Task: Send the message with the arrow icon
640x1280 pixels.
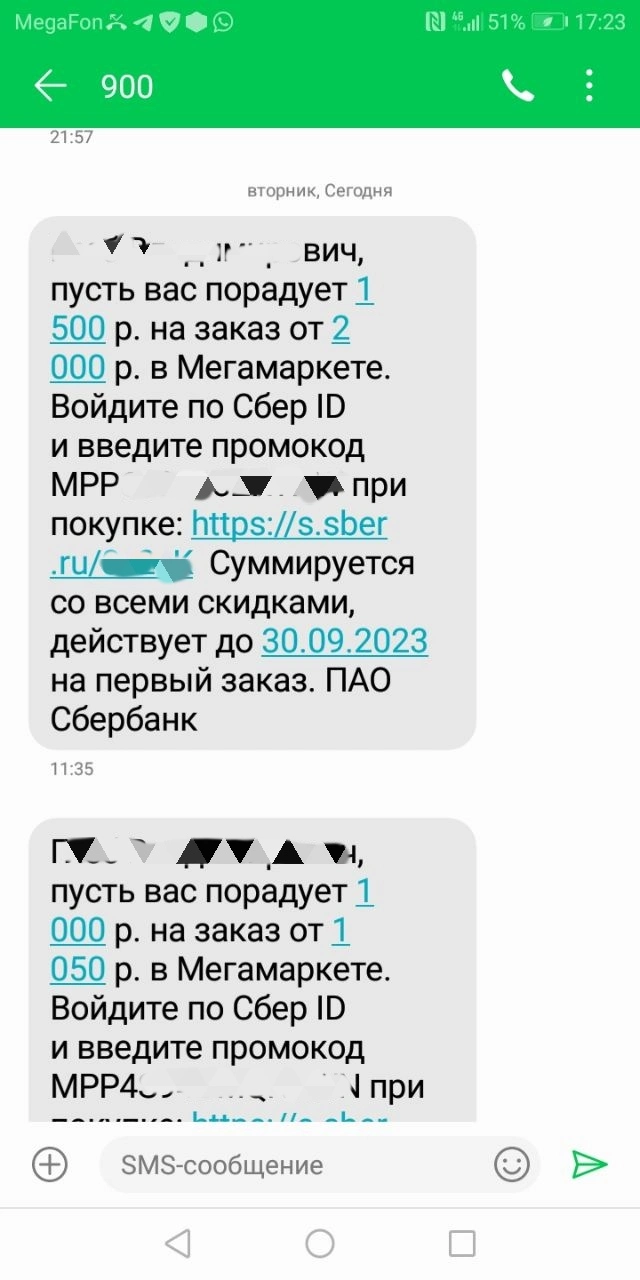Action: coord(590,1164)
